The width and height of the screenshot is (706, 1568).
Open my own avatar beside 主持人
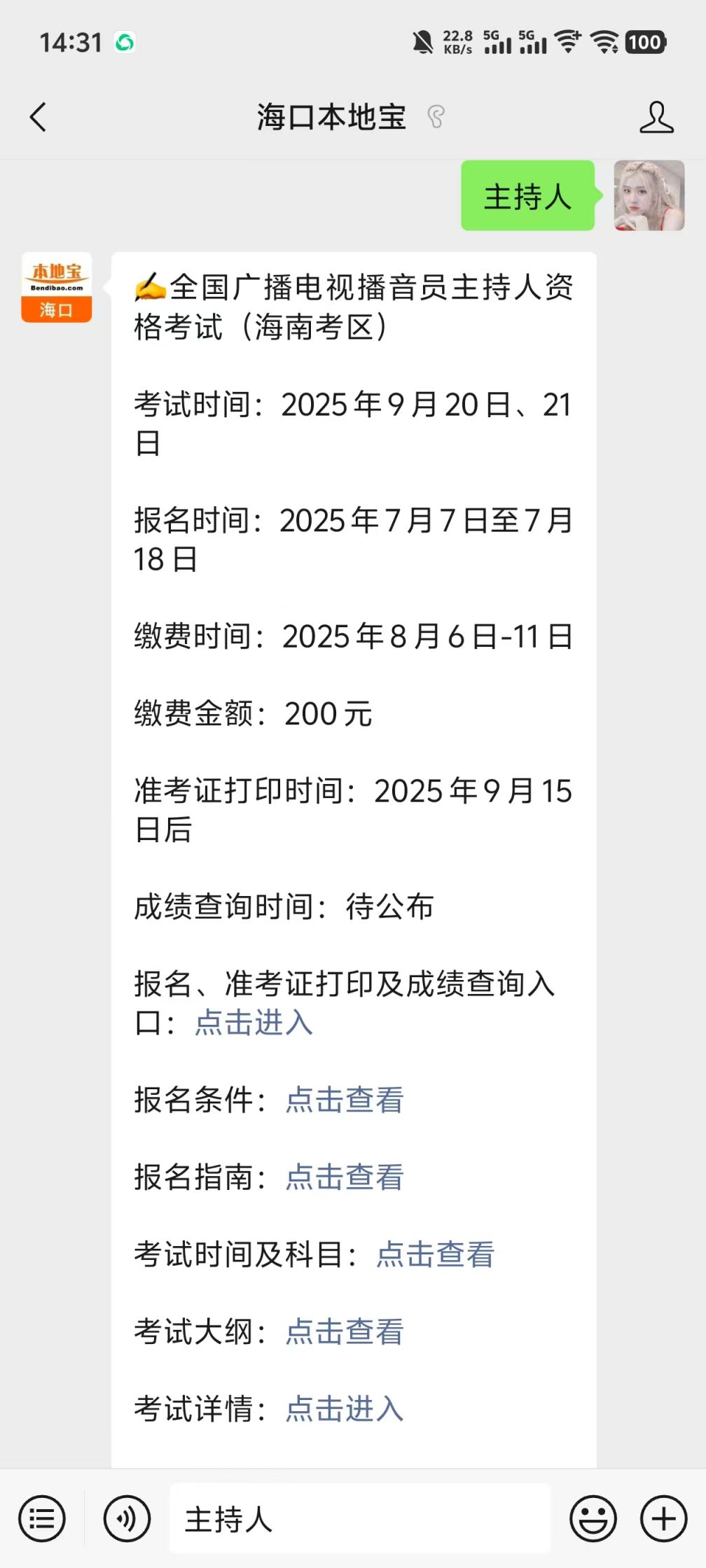pyautogui.click(x=649, y=195)
